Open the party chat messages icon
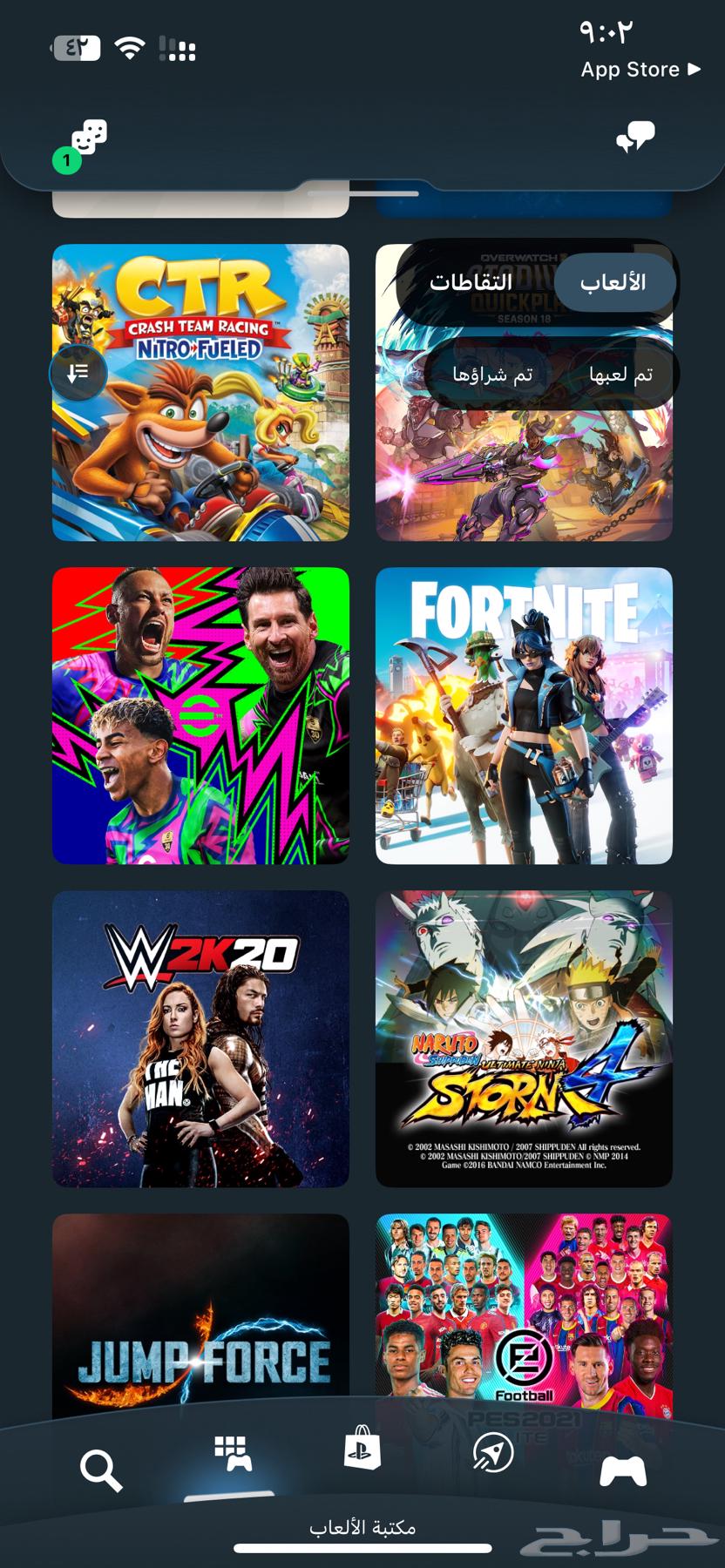 pyautogui.click(x=635, y=138)
